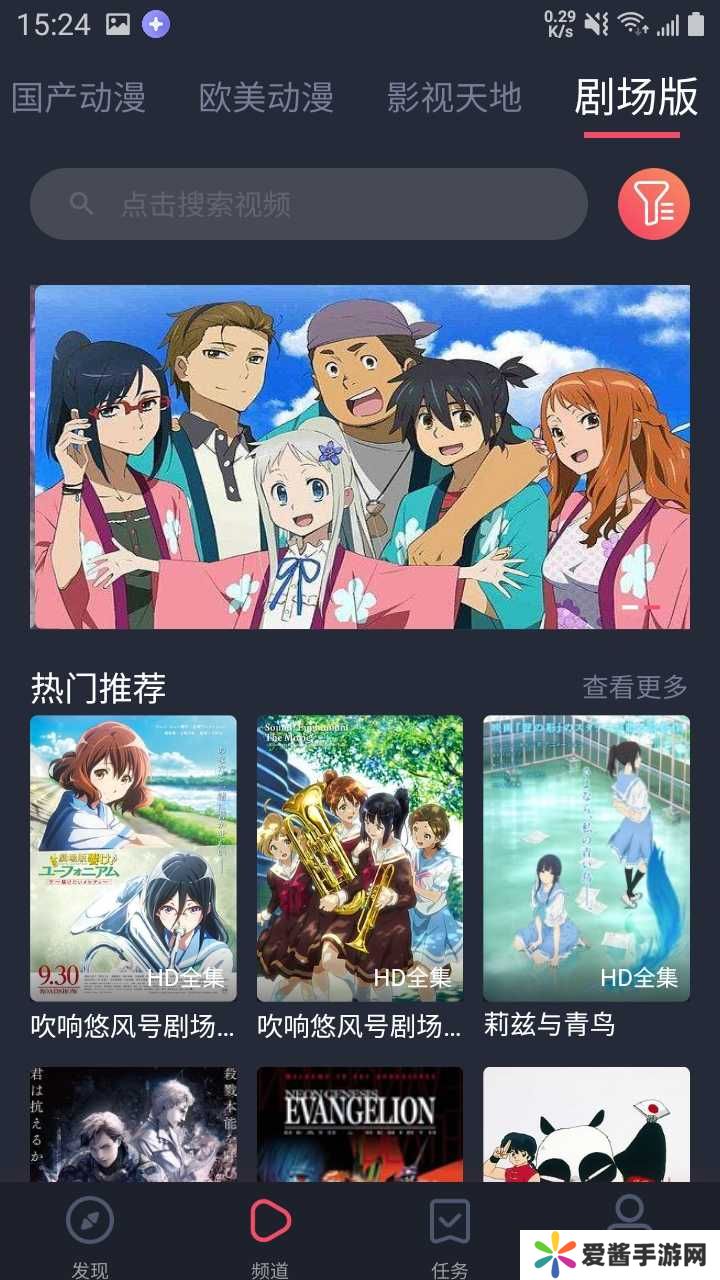Switch to the 影视天地 tab
The height and width of the screenshot is (1280, 720).
click(454, 98)
